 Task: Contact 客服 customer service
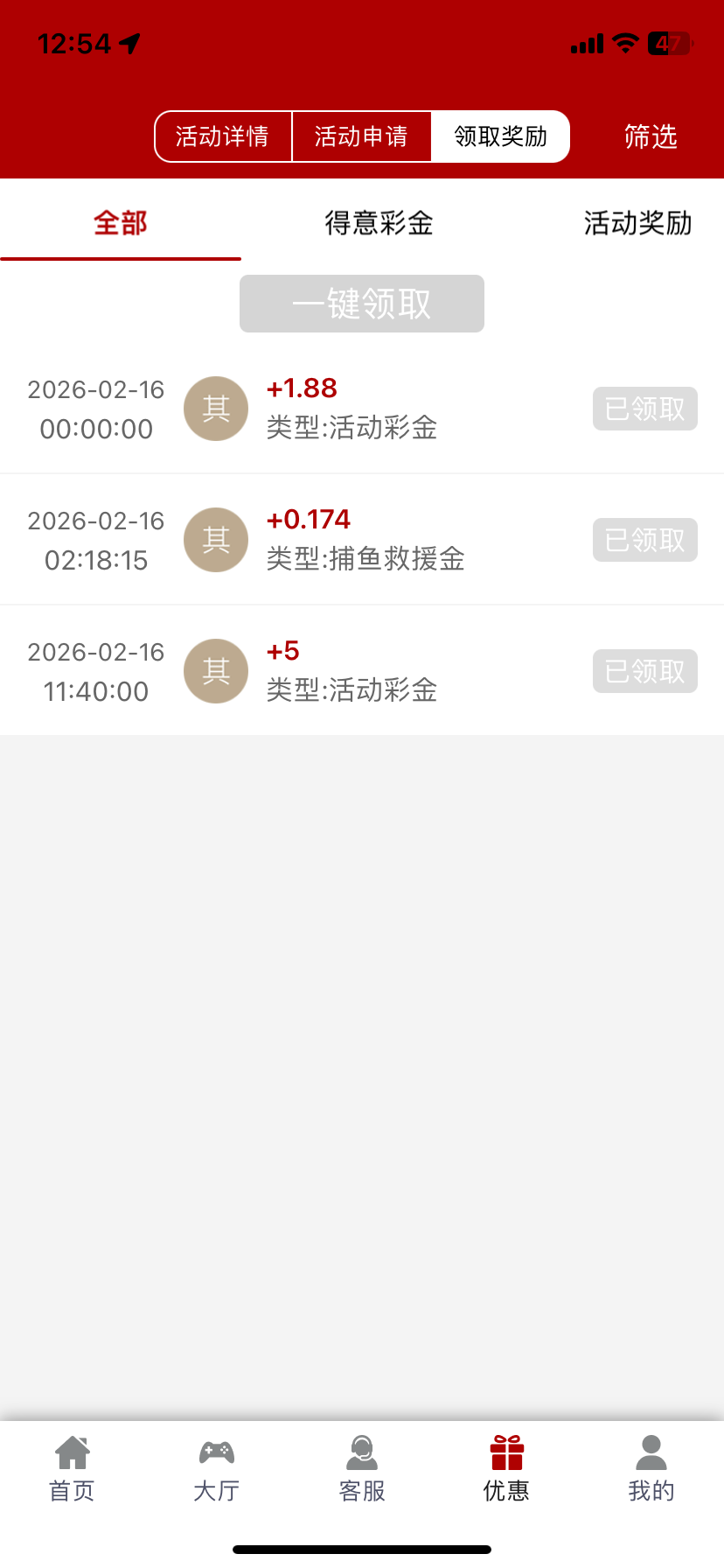pyautogui.click(x=362, y=1468)
